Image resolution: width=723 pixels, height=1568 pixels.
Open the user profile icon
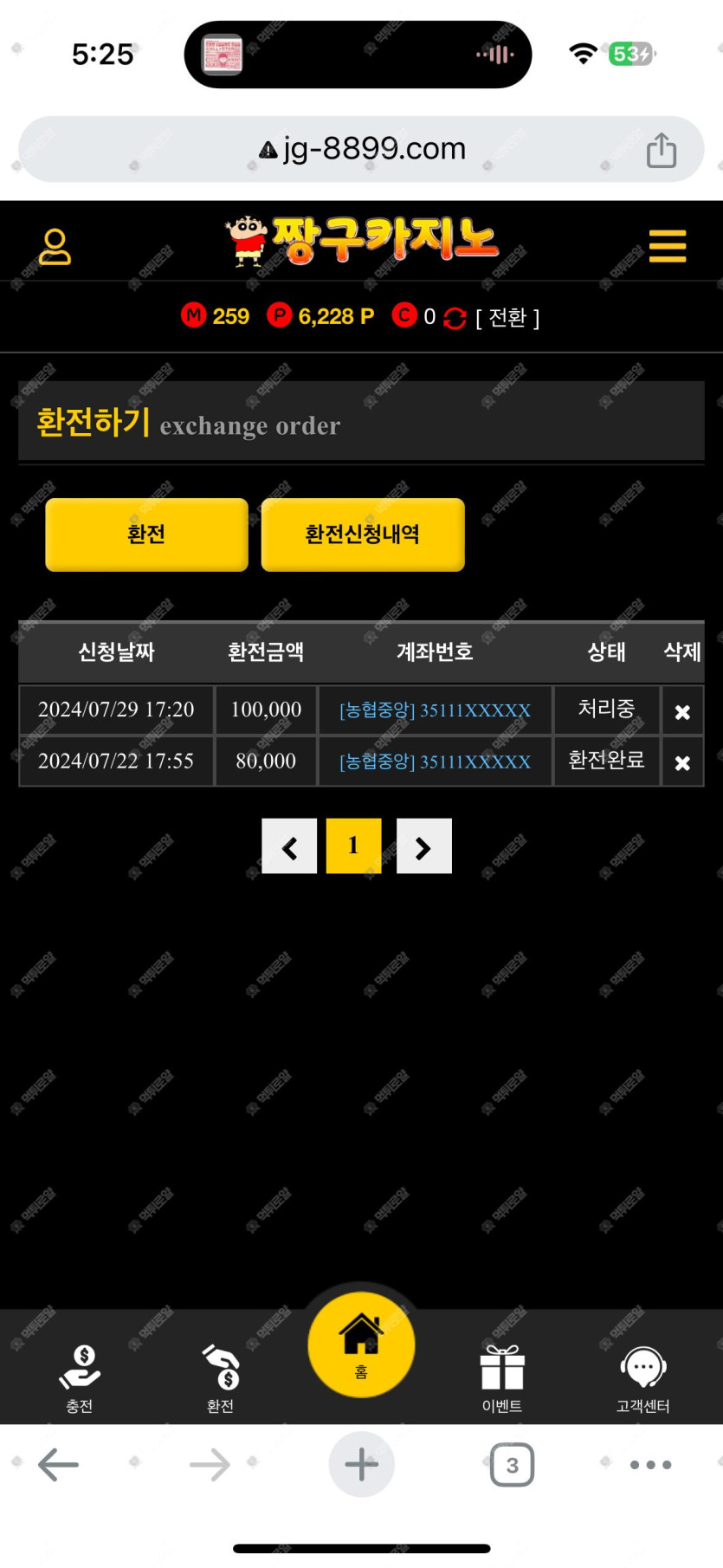tap(55, 246)
